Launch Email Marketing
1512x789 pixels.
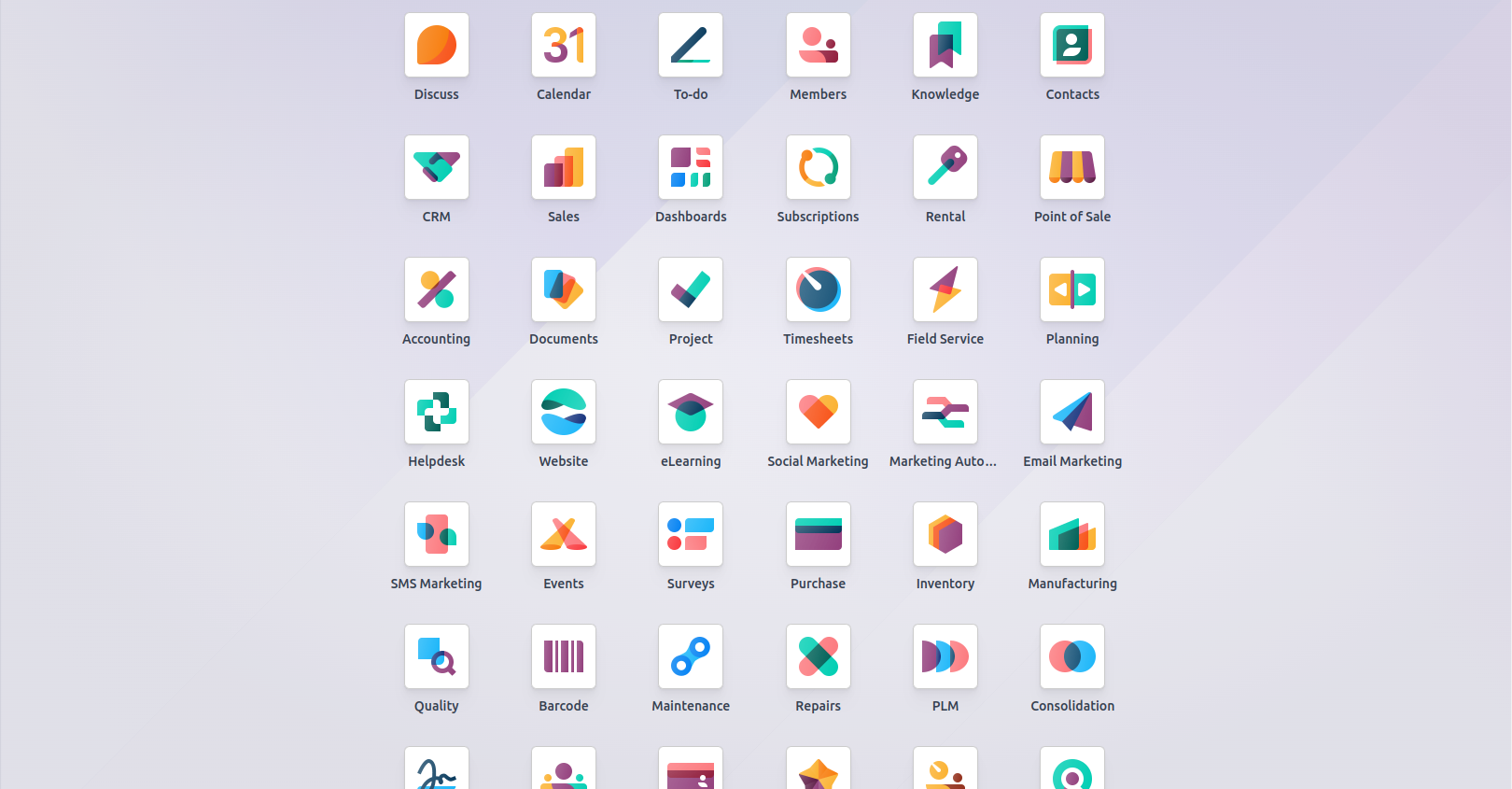[1072, 413]
